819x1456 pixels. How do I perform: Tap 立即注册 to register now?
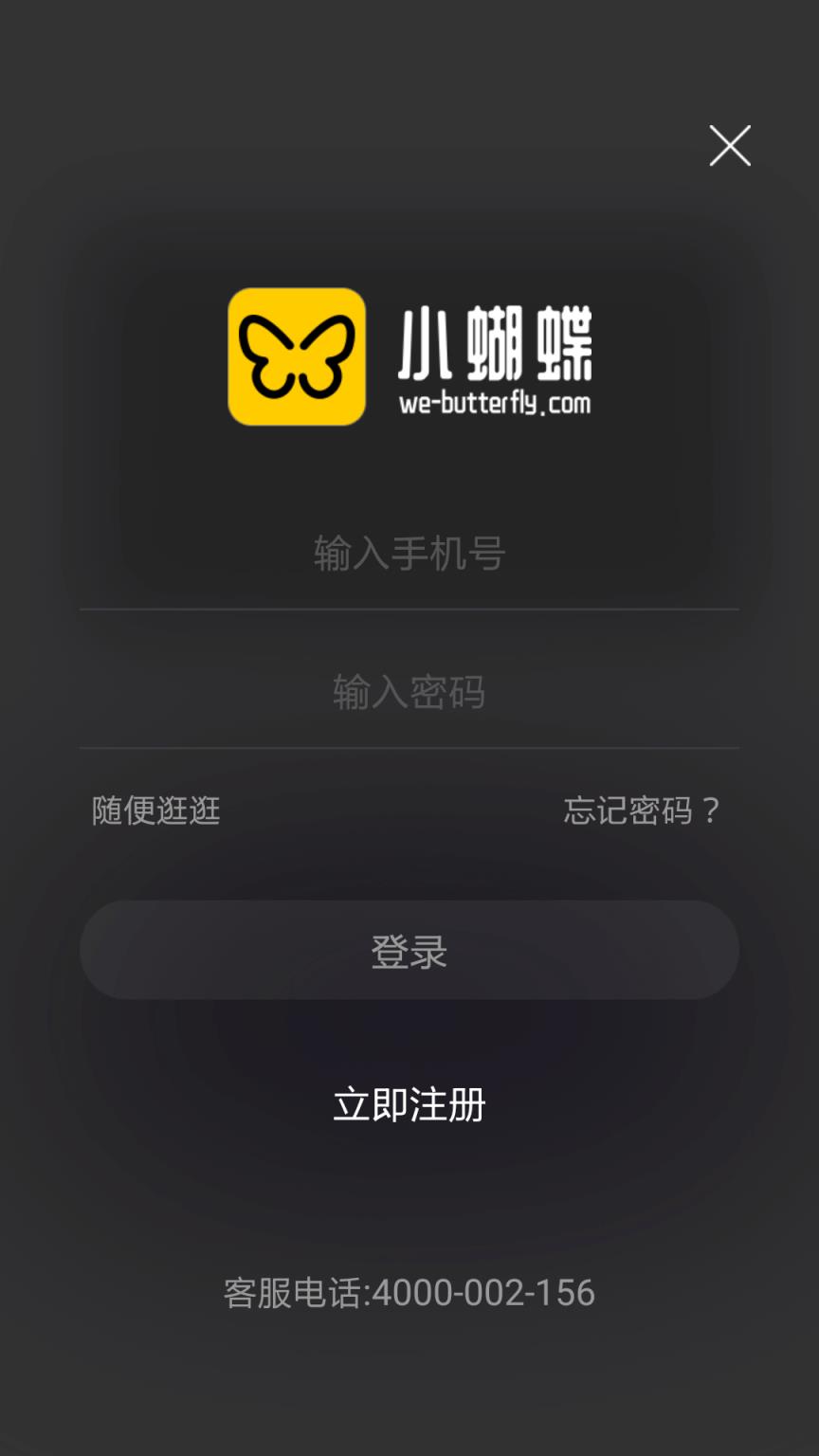(x=409, y=1105)
